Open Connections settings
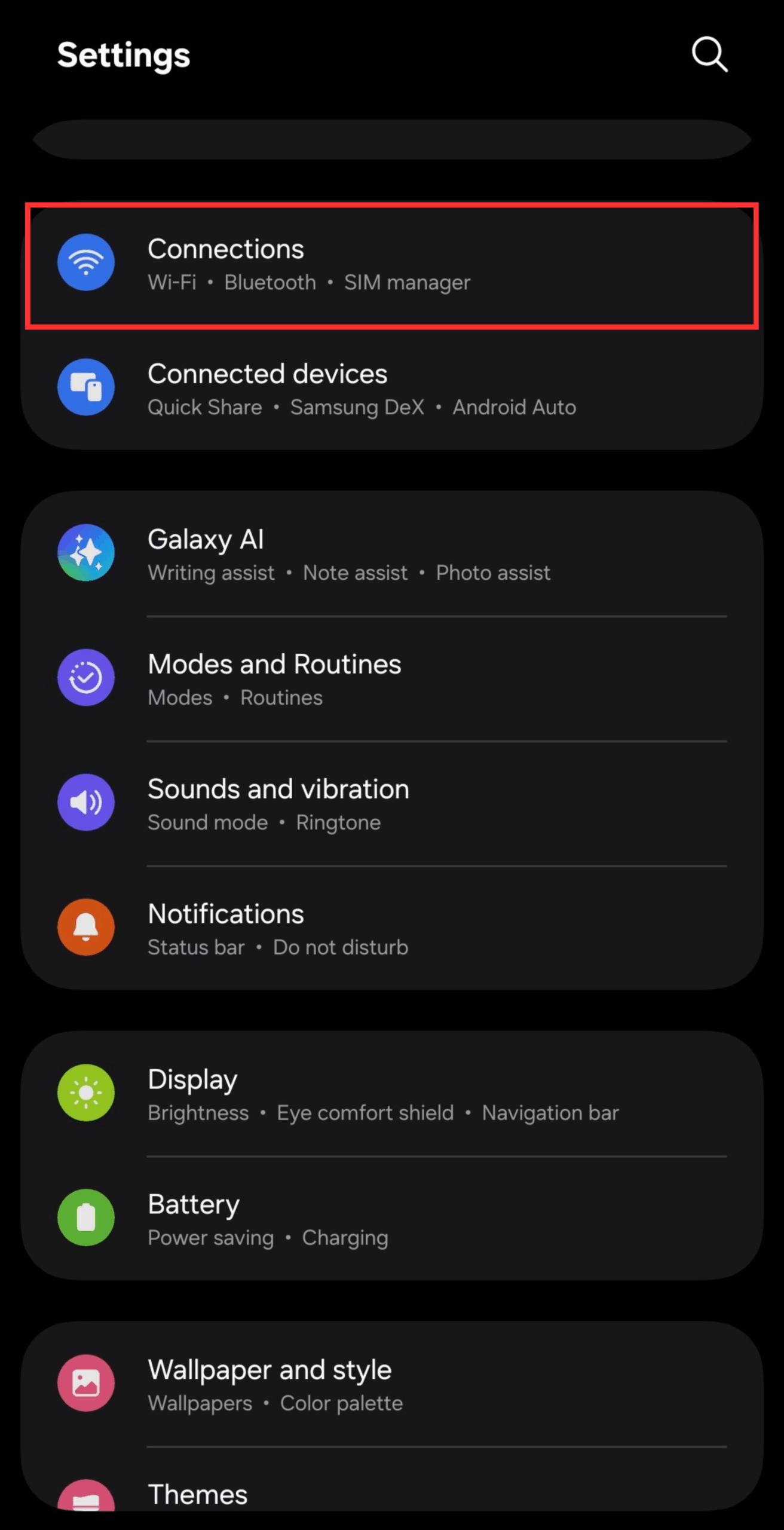Screen dimensions: 784x1530 tap(391, 265)
